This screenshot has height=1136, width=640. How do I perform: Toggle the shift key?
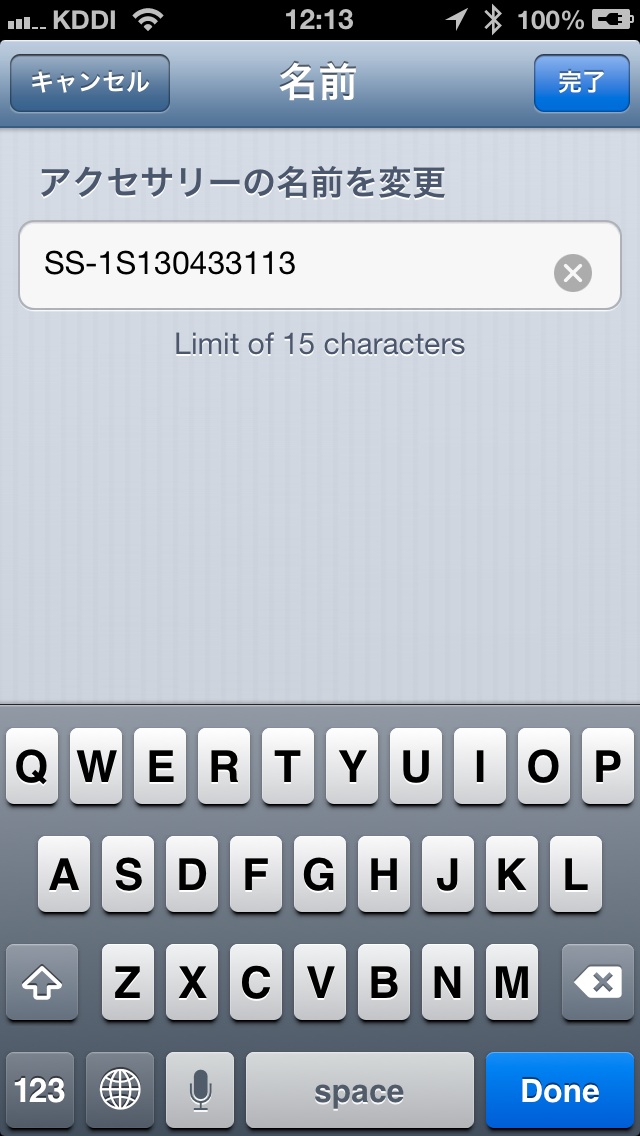pyautogui.click(x=42, y=983)
